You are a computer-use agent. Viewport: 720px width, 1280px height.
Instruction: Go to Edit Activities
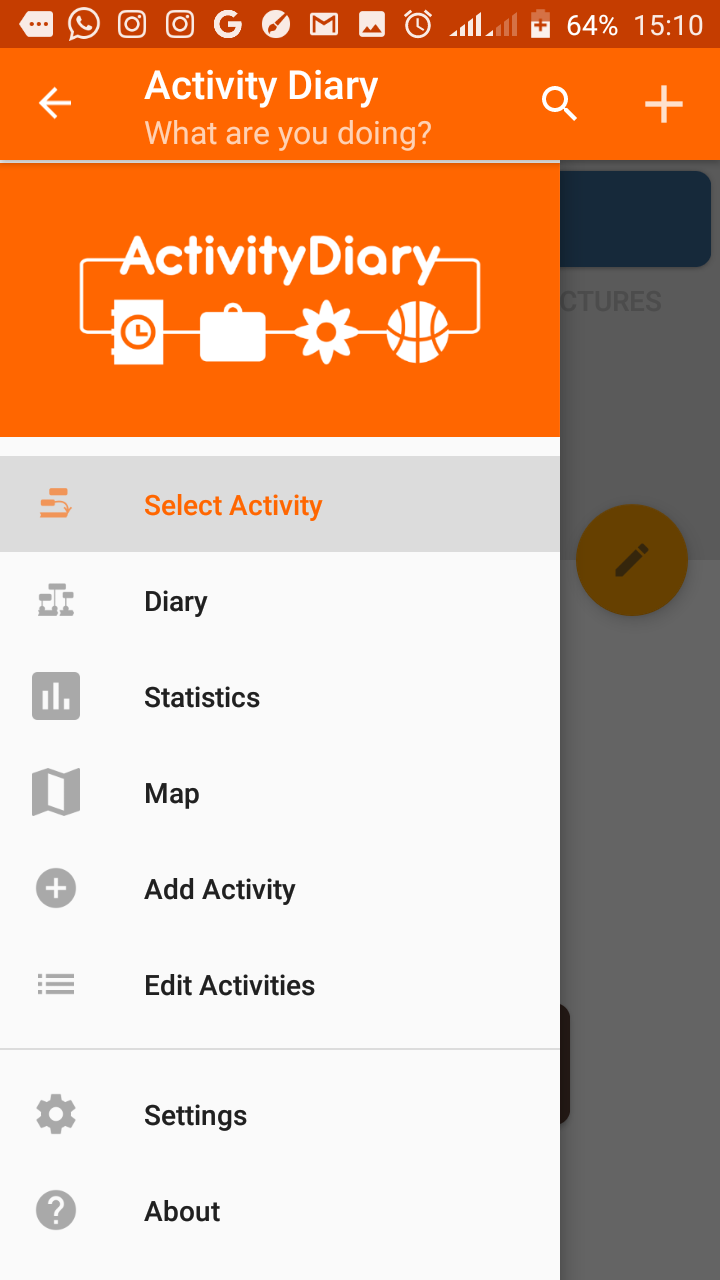click(229, 985)
